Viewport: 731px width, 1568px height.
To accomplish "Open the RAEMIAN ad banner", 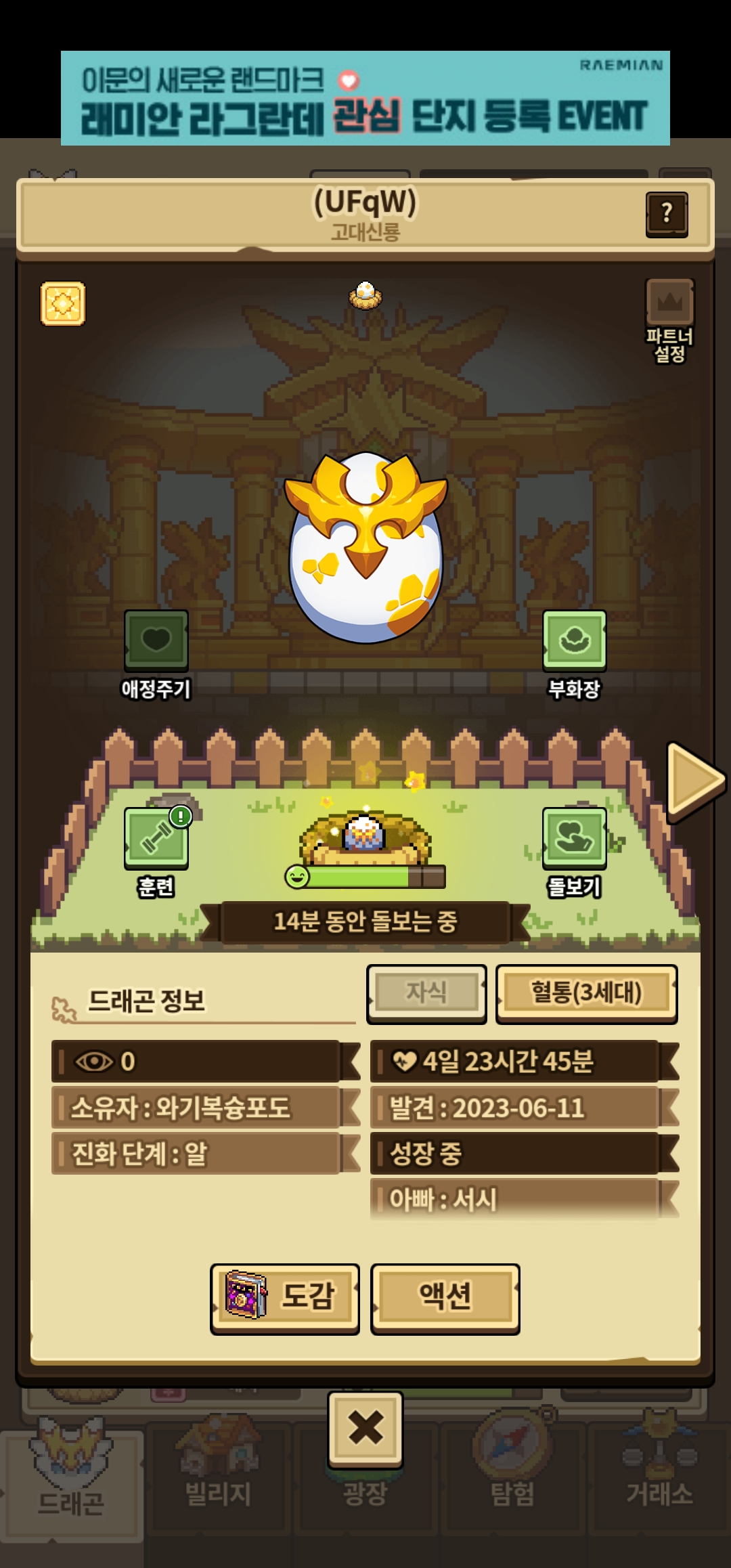I will click(x=365, y=98).
